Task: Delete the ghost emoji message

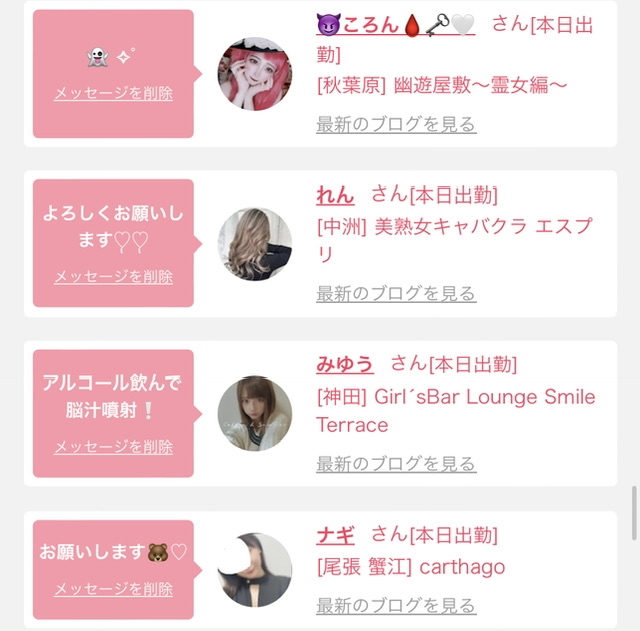Action: tap(113, 93)
